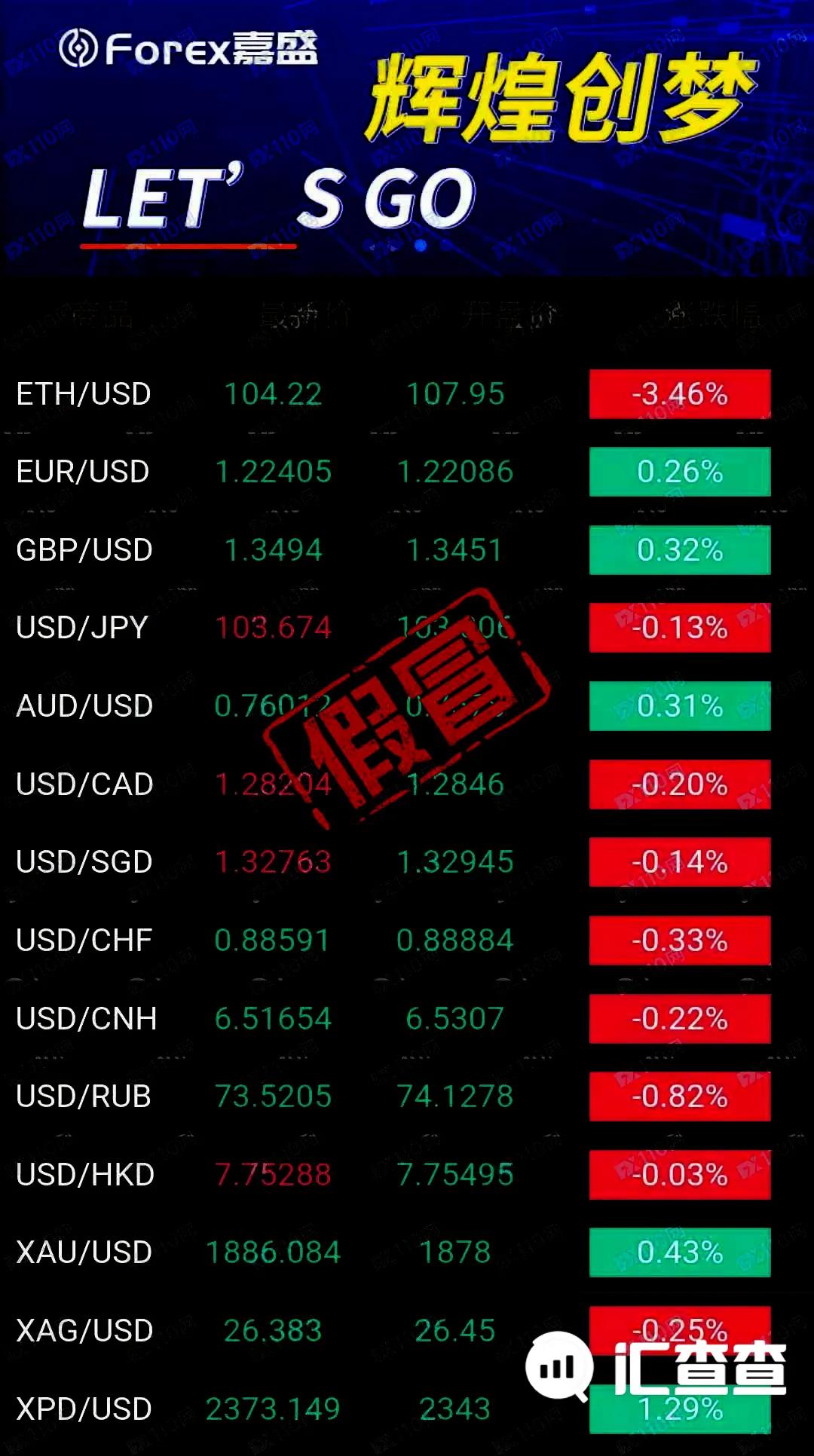Open the USD/SGD quote row
Image resolution: width=814 pixels, height=1456 pixels.
tap(407, 862)
